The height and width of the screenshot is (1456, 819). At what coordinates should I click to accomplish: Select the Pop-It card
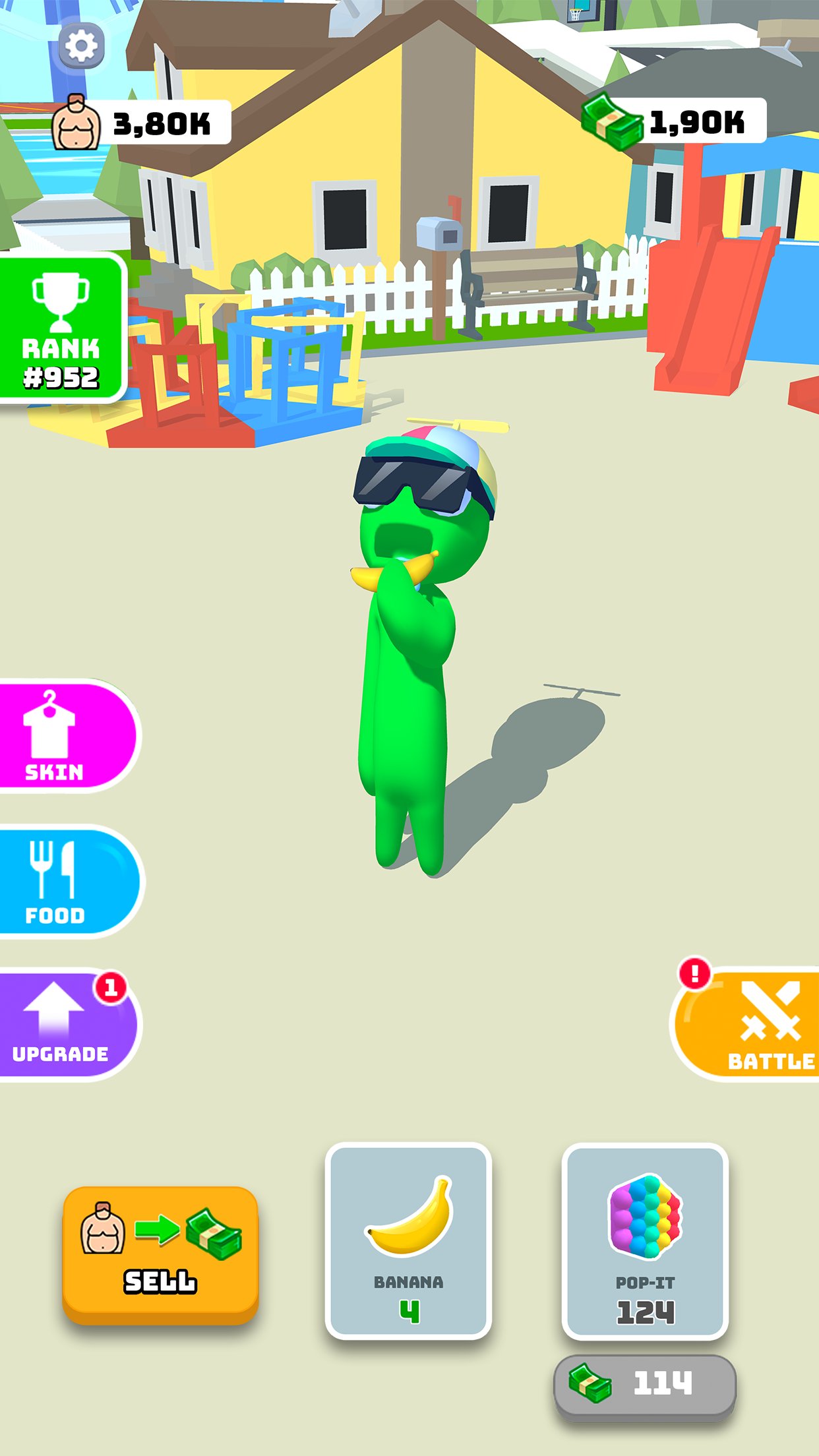(644, 1240)
